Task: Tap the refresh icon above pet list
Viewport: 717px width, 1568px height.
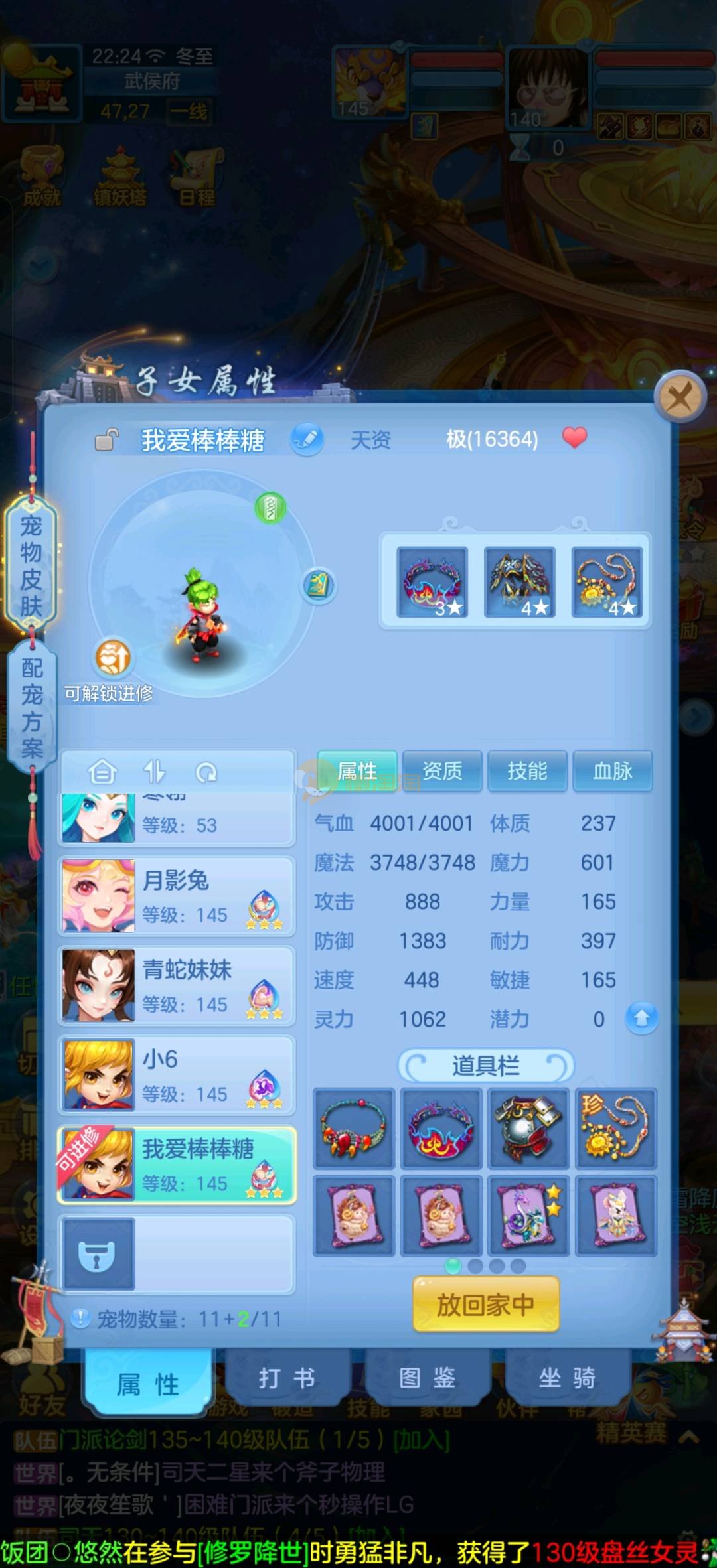Action: point(206,772)
